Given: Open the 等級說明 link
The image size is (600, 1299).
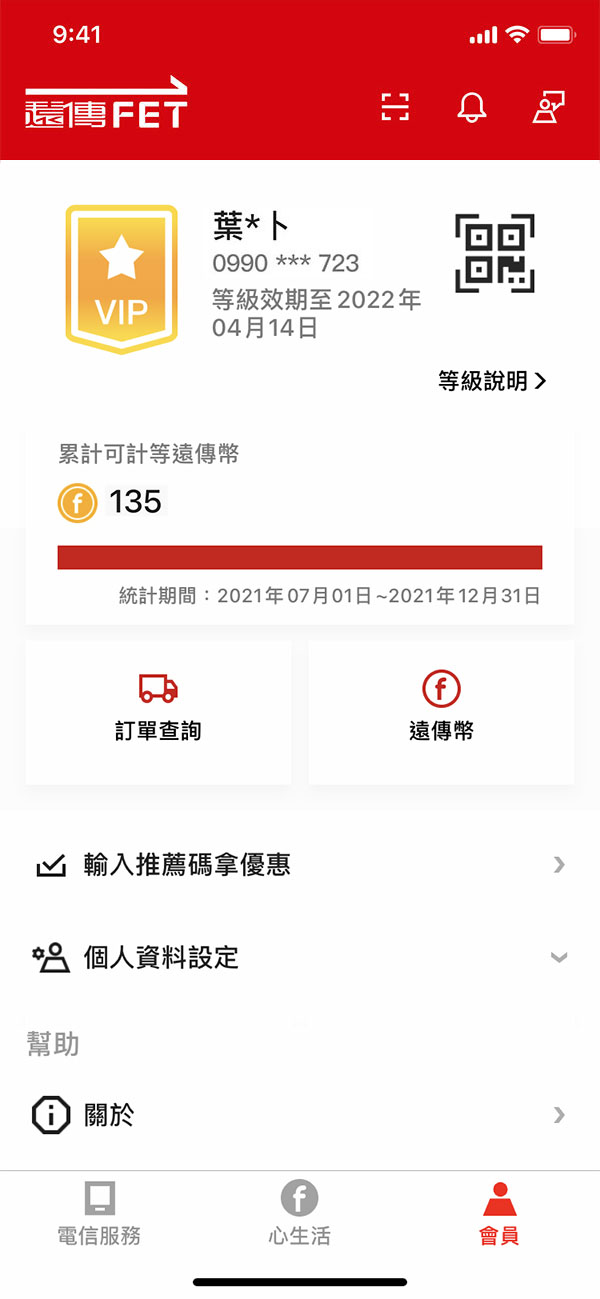Looking at the screenshot, I should (492, 381).
